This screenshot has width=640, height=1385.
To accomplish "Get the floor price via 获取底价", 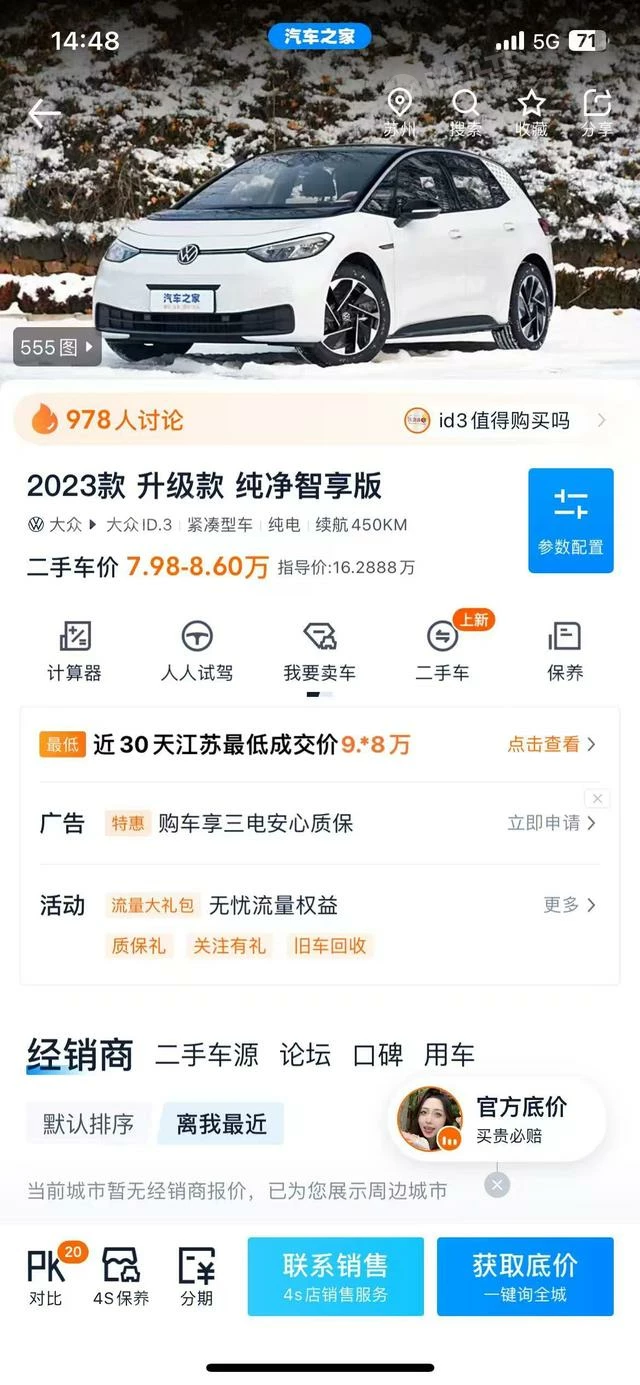I will (x=525, y=1276).
